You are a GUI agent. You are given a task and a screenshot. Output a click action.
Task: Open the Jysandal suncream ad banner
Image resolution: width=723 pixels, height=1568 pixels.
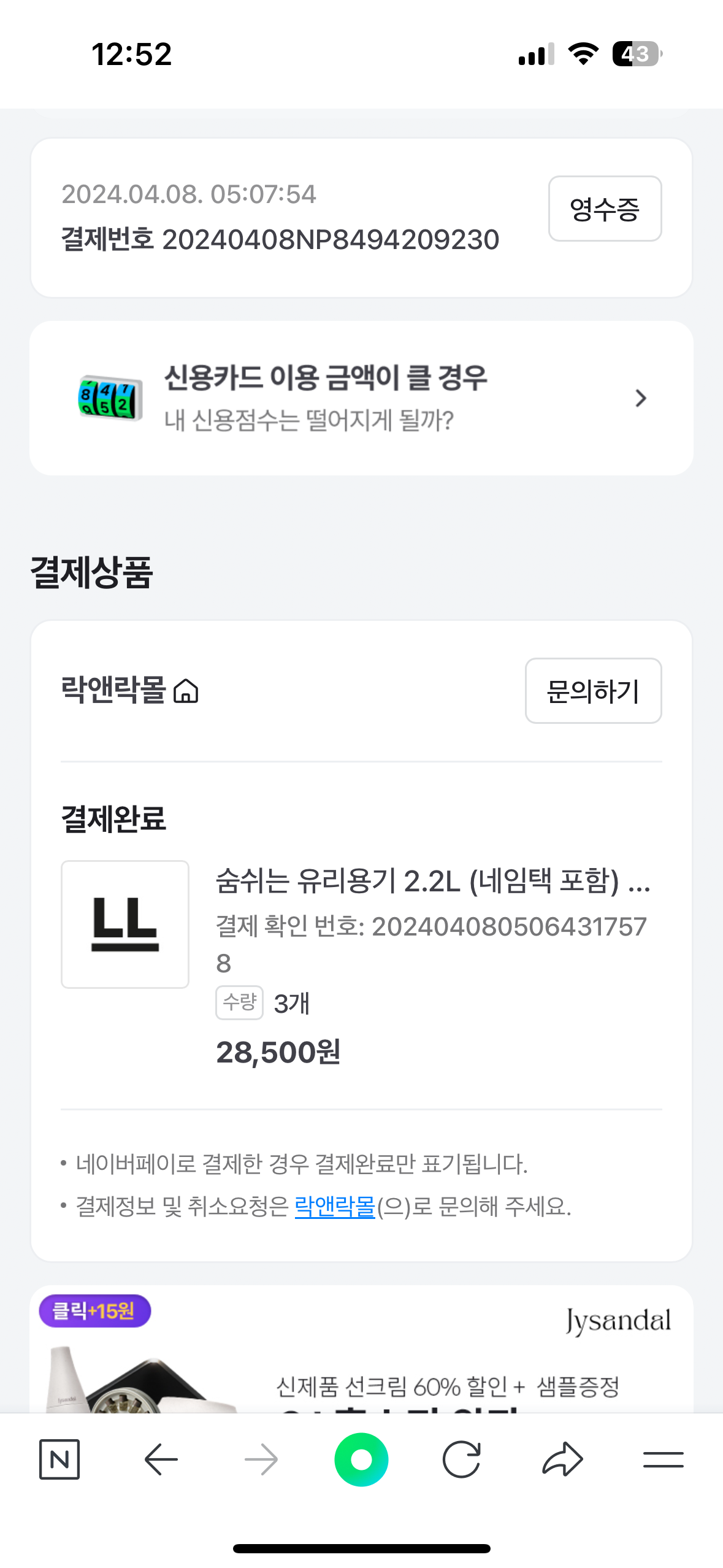tap(361, 1350)
